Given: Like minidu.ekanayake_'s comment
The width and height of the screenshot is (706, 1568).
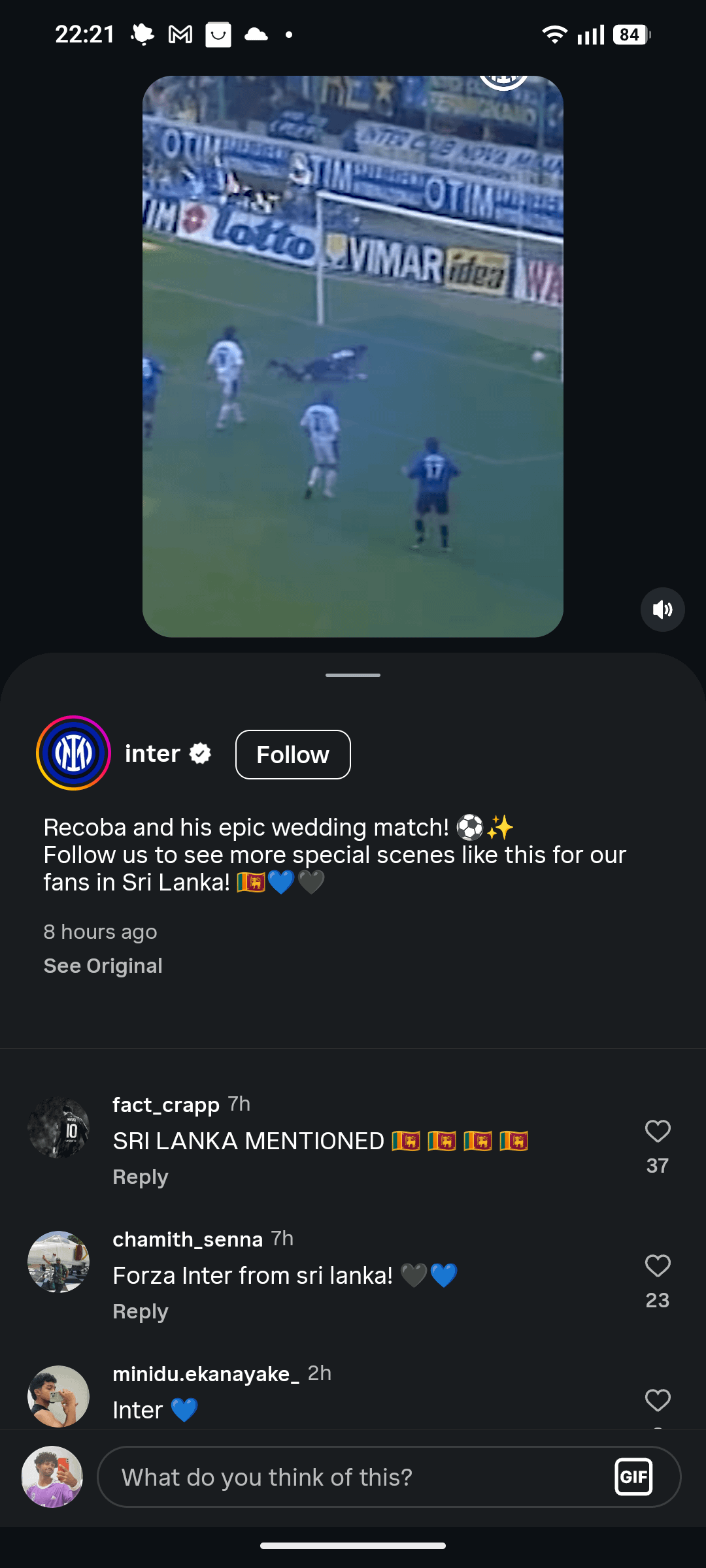Looking at the screenshot, I should 658,1401.
